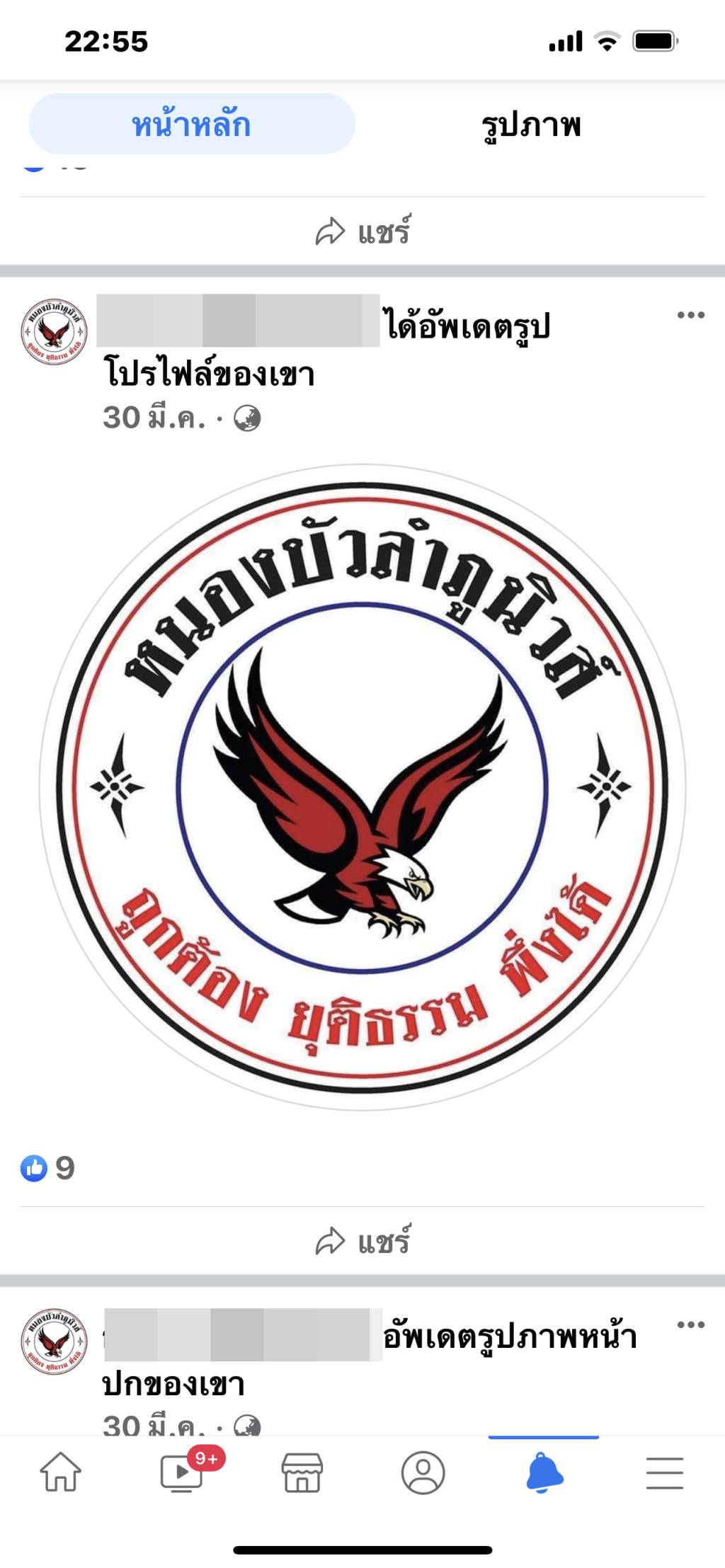The image size is (725, 1568).
Task: Open options menu on profile picture post
Action: (x=690, y=315)
